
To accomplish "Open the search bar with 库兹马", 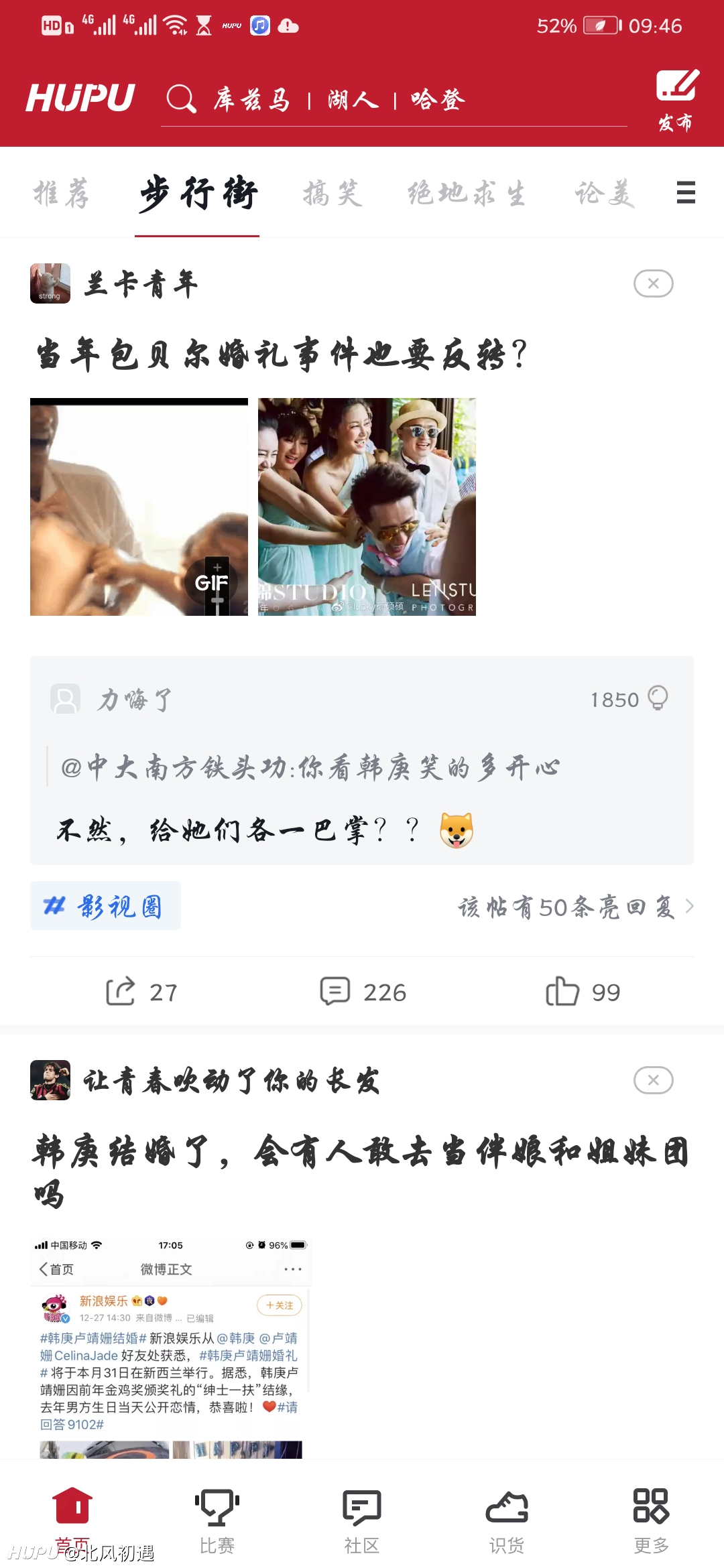I will pyautogui.click(x=394, y=99).
